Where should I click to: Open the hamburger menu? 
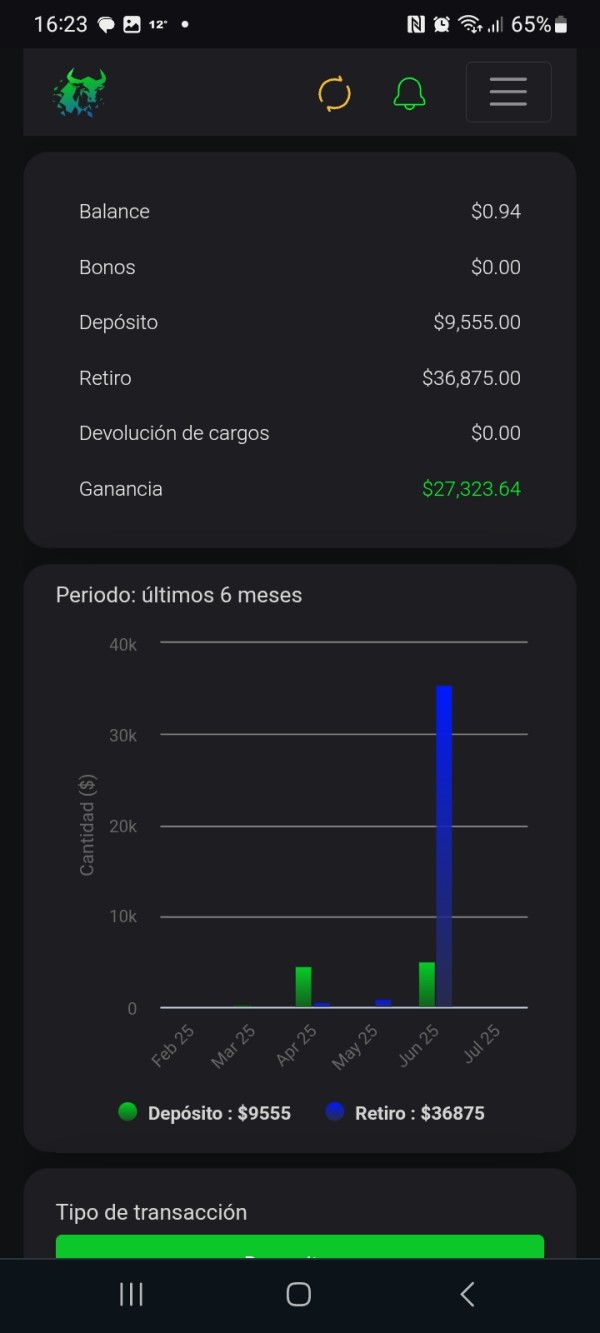508,92
